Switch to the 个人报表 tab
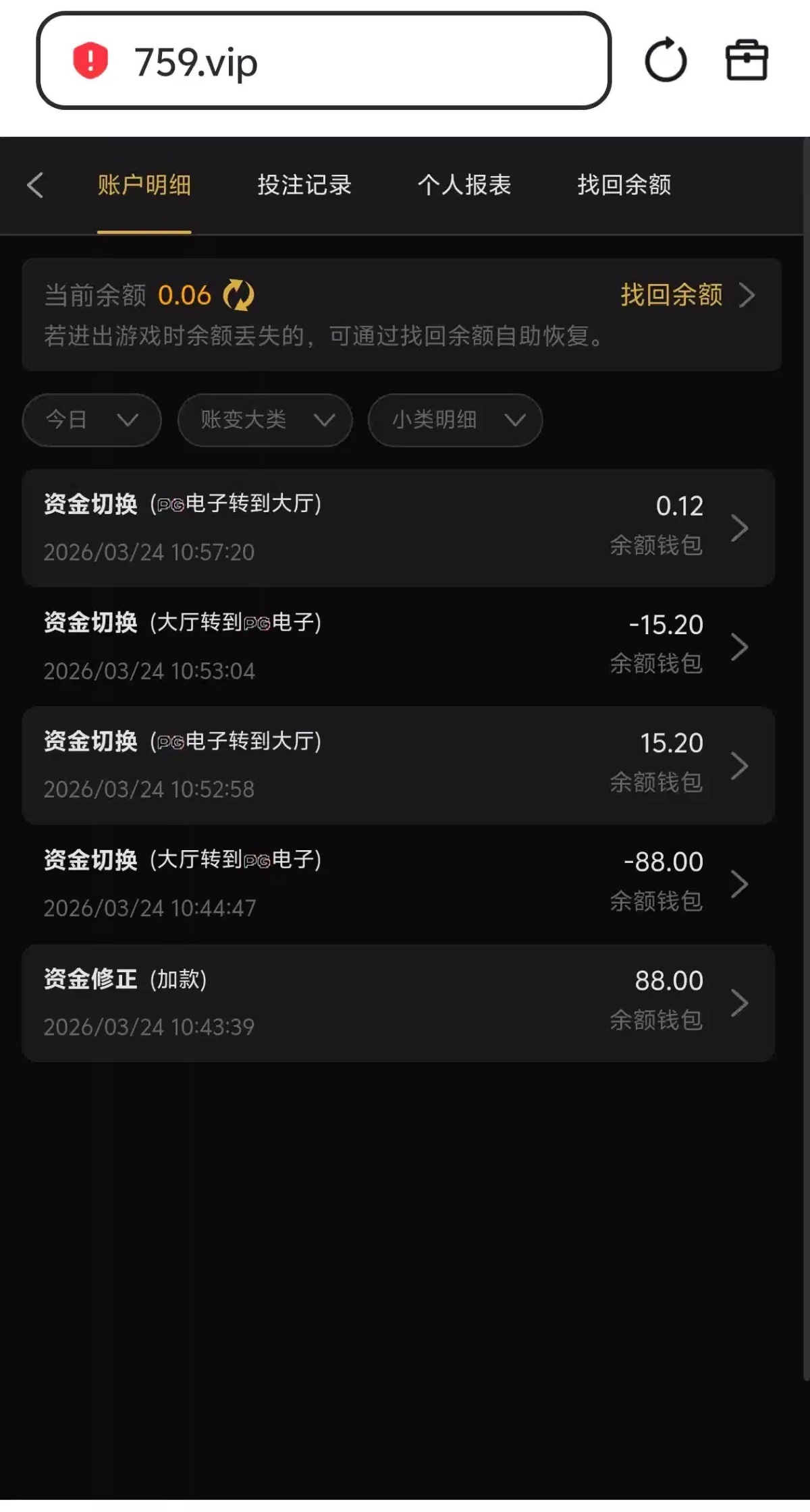The height and width of the screenshot is (1512, 810). [x=464, y=185]
